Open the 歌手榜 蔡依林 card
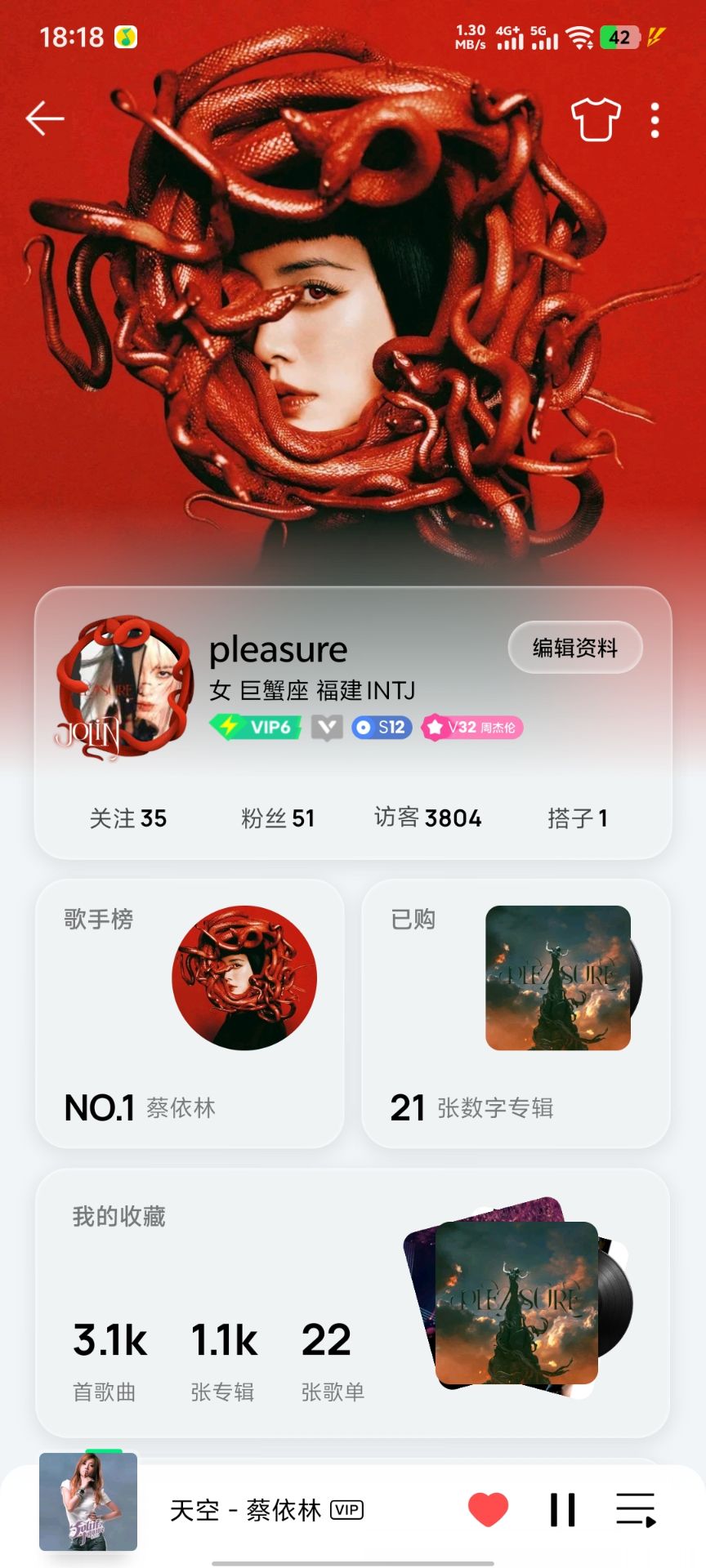This screenshot has height=1568, width=706. click(190, 1013)
